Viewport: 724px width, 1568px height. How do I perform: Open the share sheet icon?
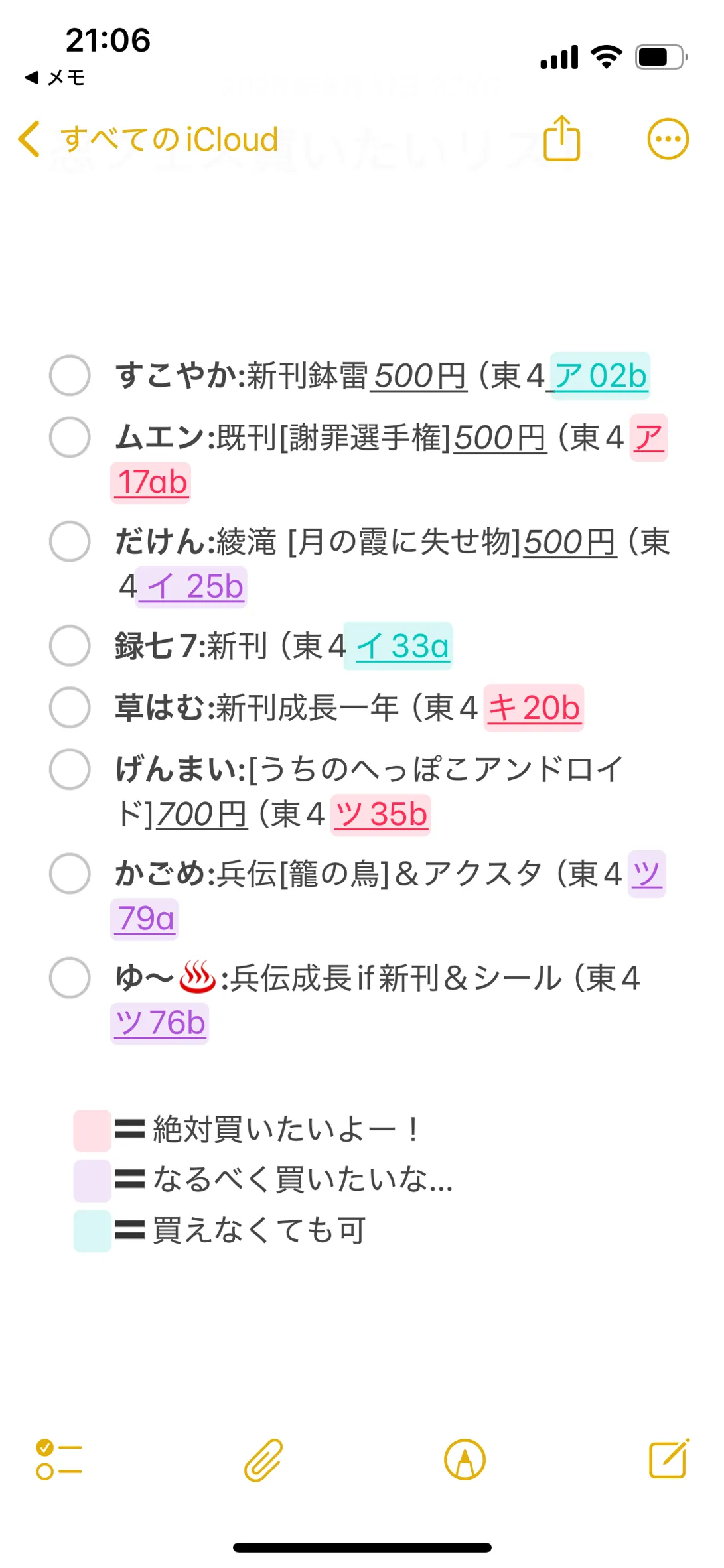coord(561,138)
